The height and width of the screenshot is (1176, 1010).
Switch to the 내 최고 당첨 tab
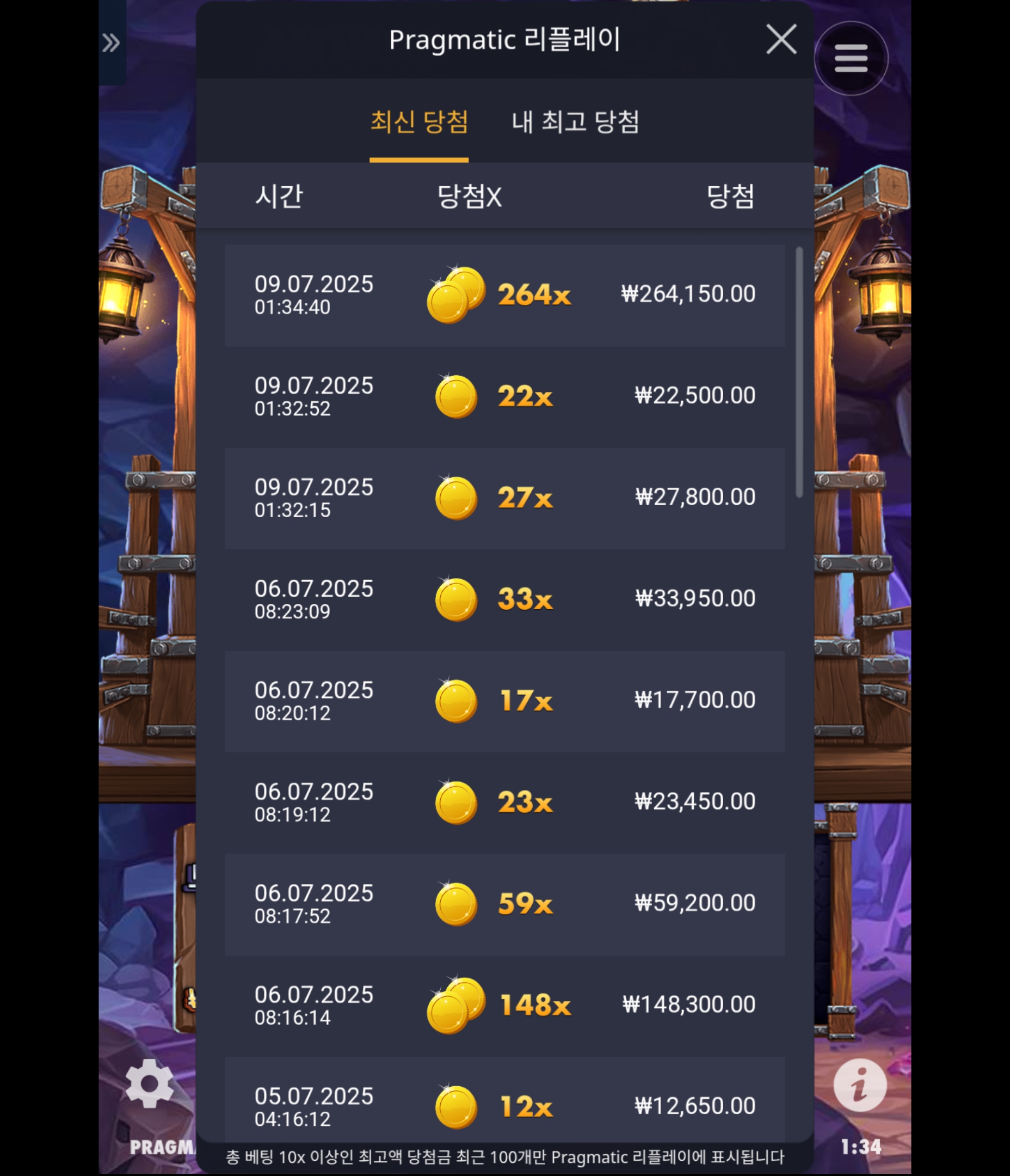575,122
